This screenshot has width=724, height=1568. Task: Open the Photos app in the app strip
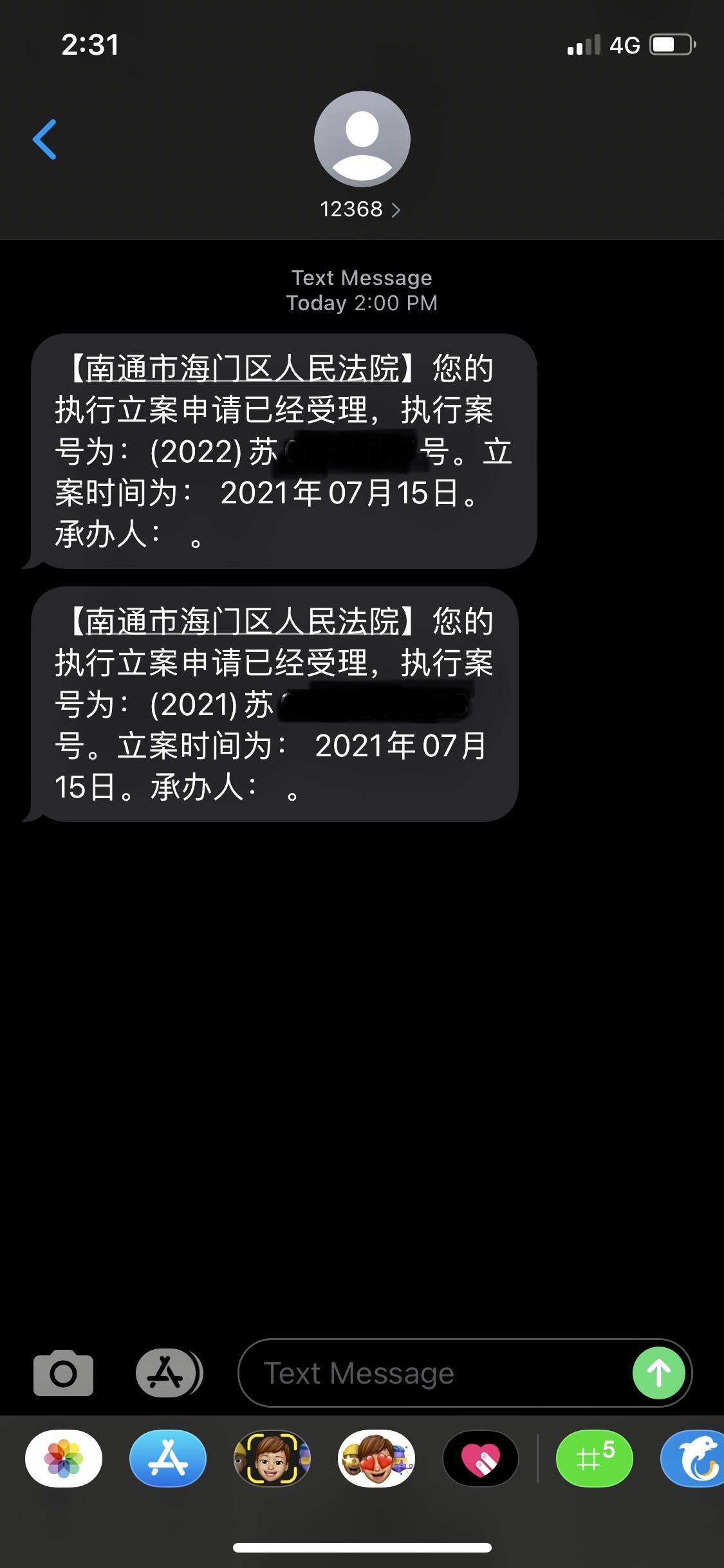click(x=64, y=1459)
